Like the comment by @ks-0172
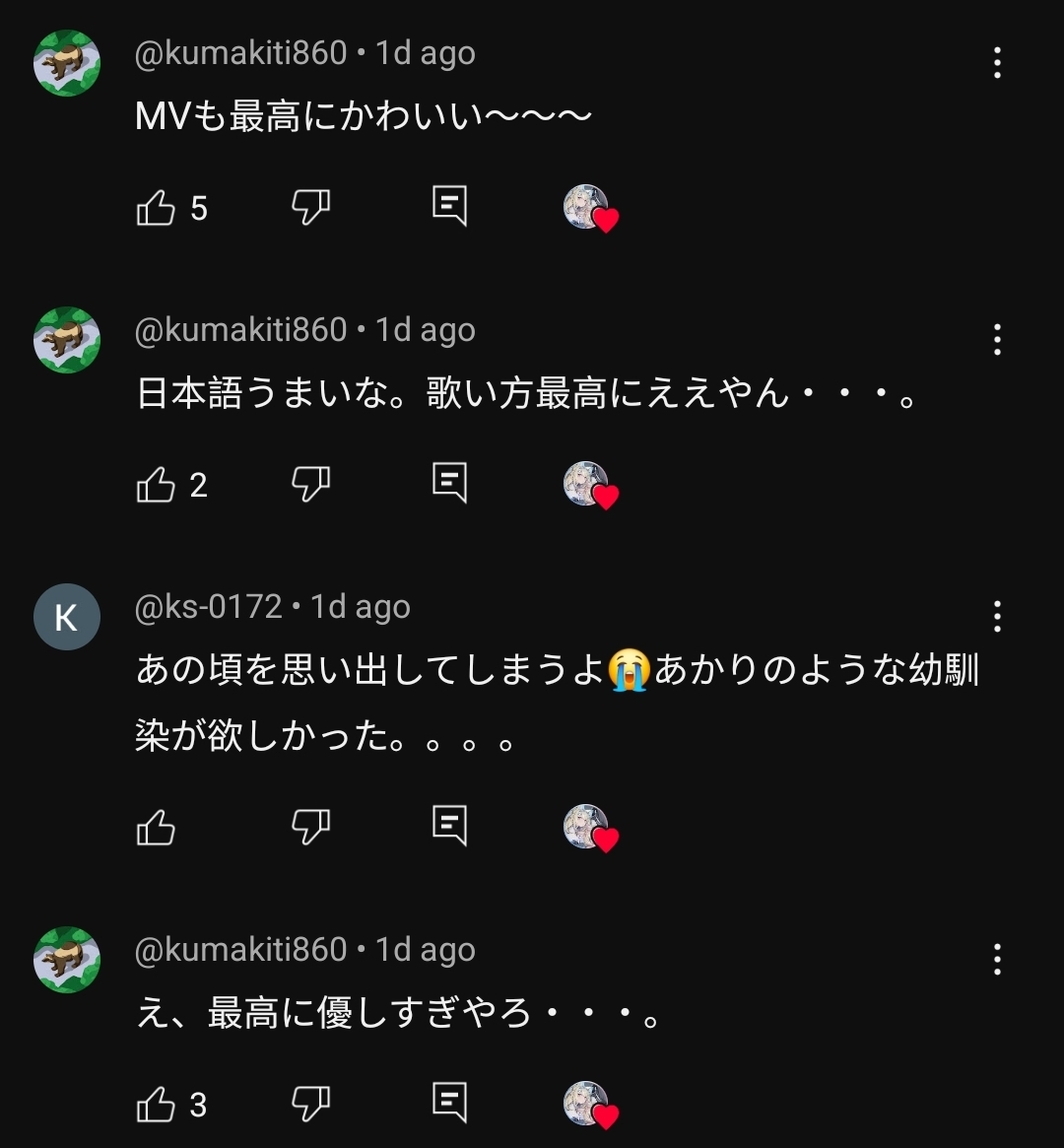This screenshot has height=1148, width=1064. [x=156, y=828]
